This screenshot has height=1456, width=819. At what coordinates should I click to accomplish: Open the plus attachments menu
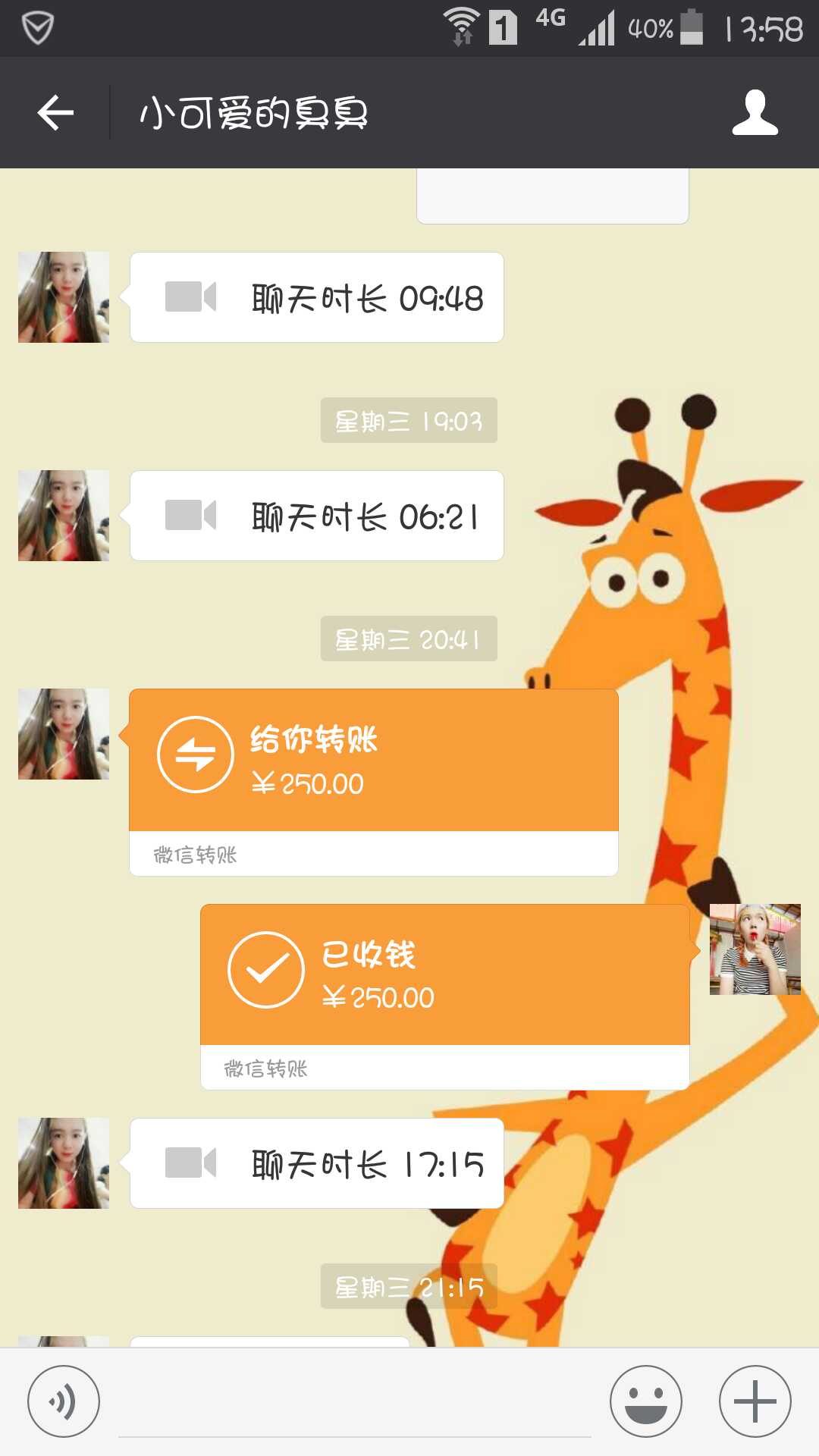tap(755, 1401)
